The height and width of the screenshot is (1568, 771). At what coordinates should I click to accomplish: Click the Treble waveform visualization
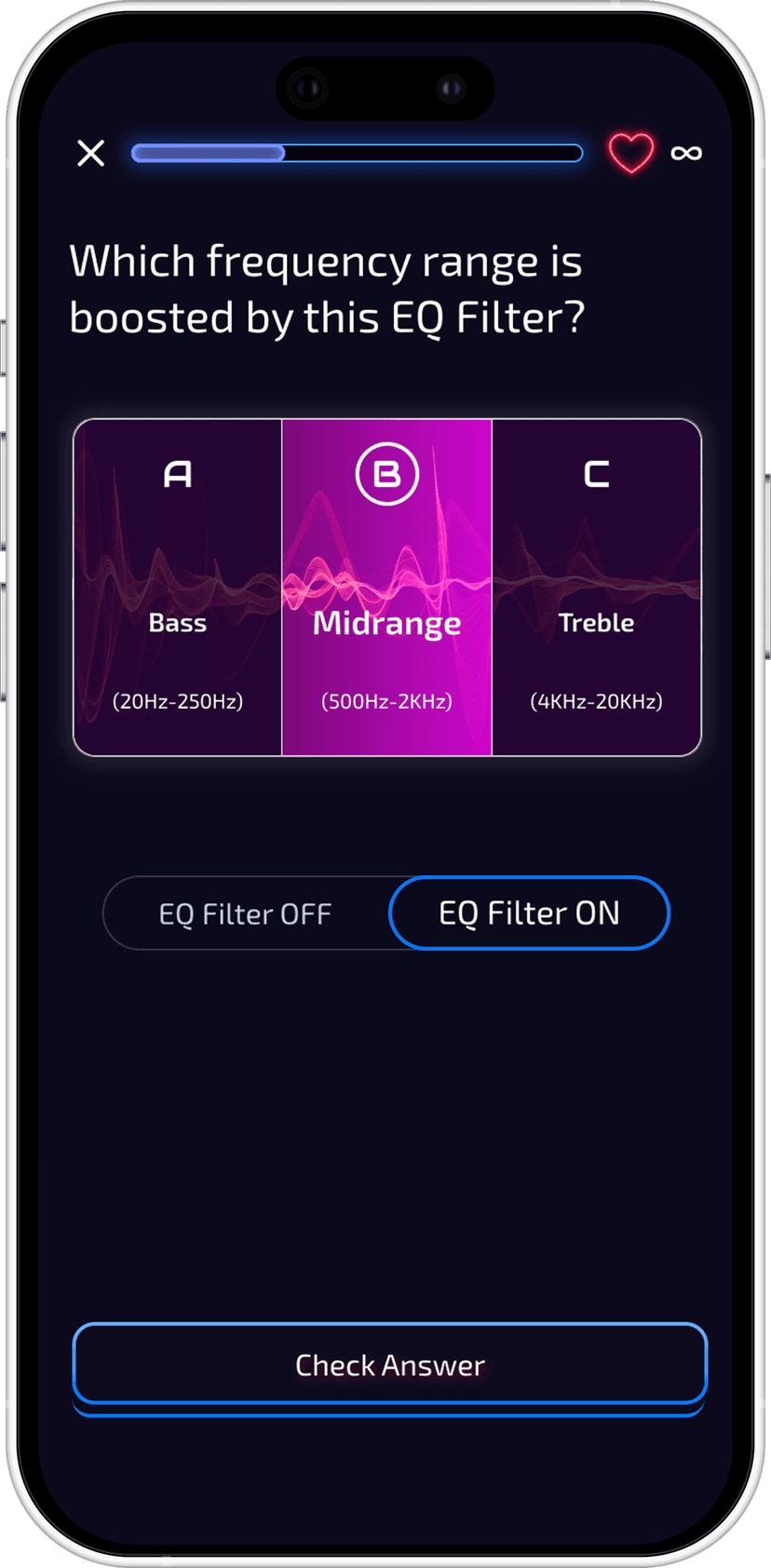pyautogui.click(x=596, y=568)
